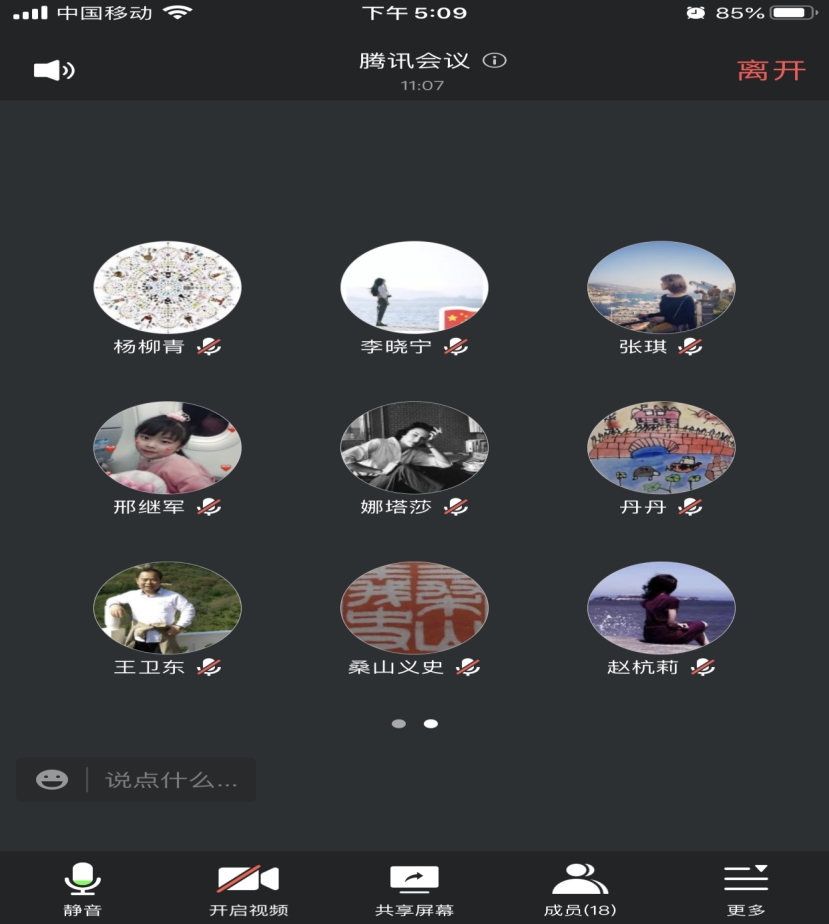This screenshot has height=924, width=829.
Task: Focus the 说点什么 chat input
Action: [171, 780]
